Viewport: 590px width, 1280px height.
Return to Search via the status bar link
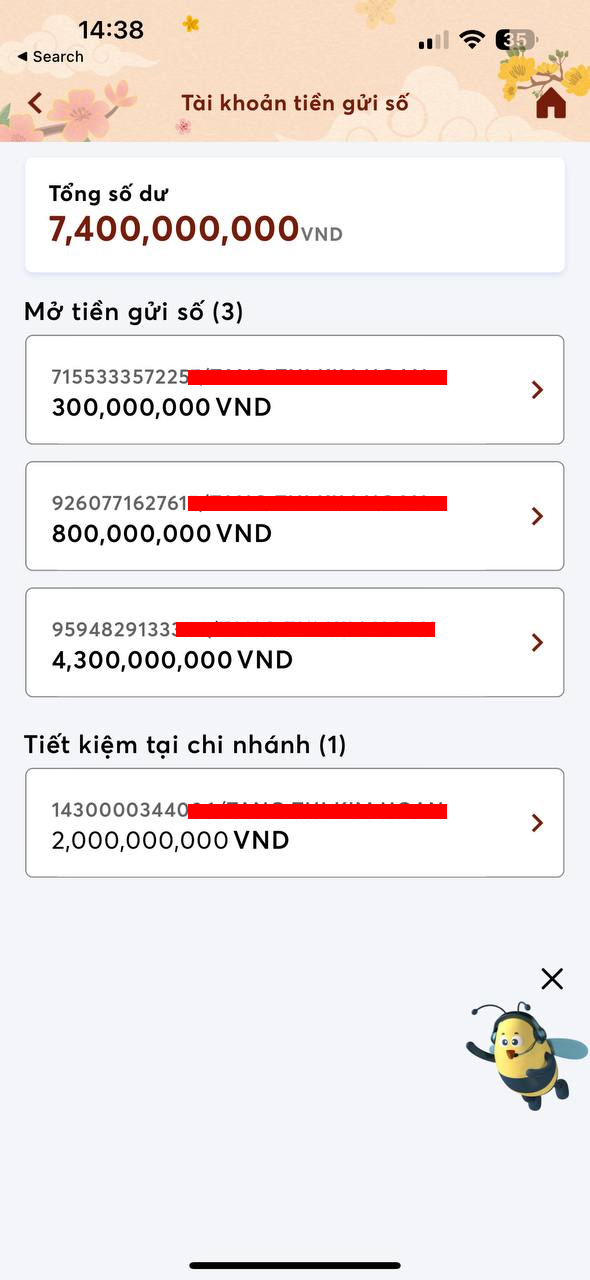pyautogui.click(x=50, y=57)
